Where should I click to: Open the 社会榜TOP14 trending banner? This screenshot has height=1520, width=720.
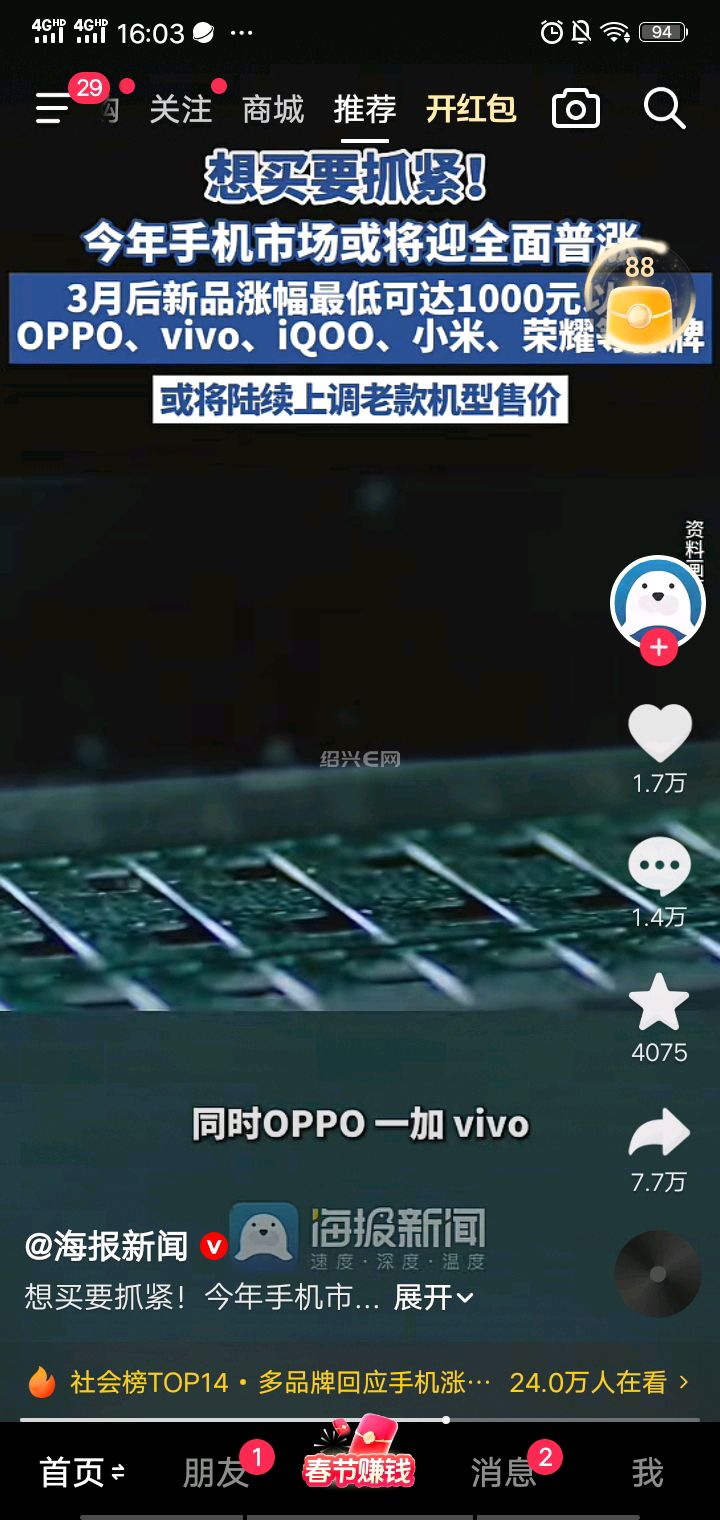(x=360, y=1383)
